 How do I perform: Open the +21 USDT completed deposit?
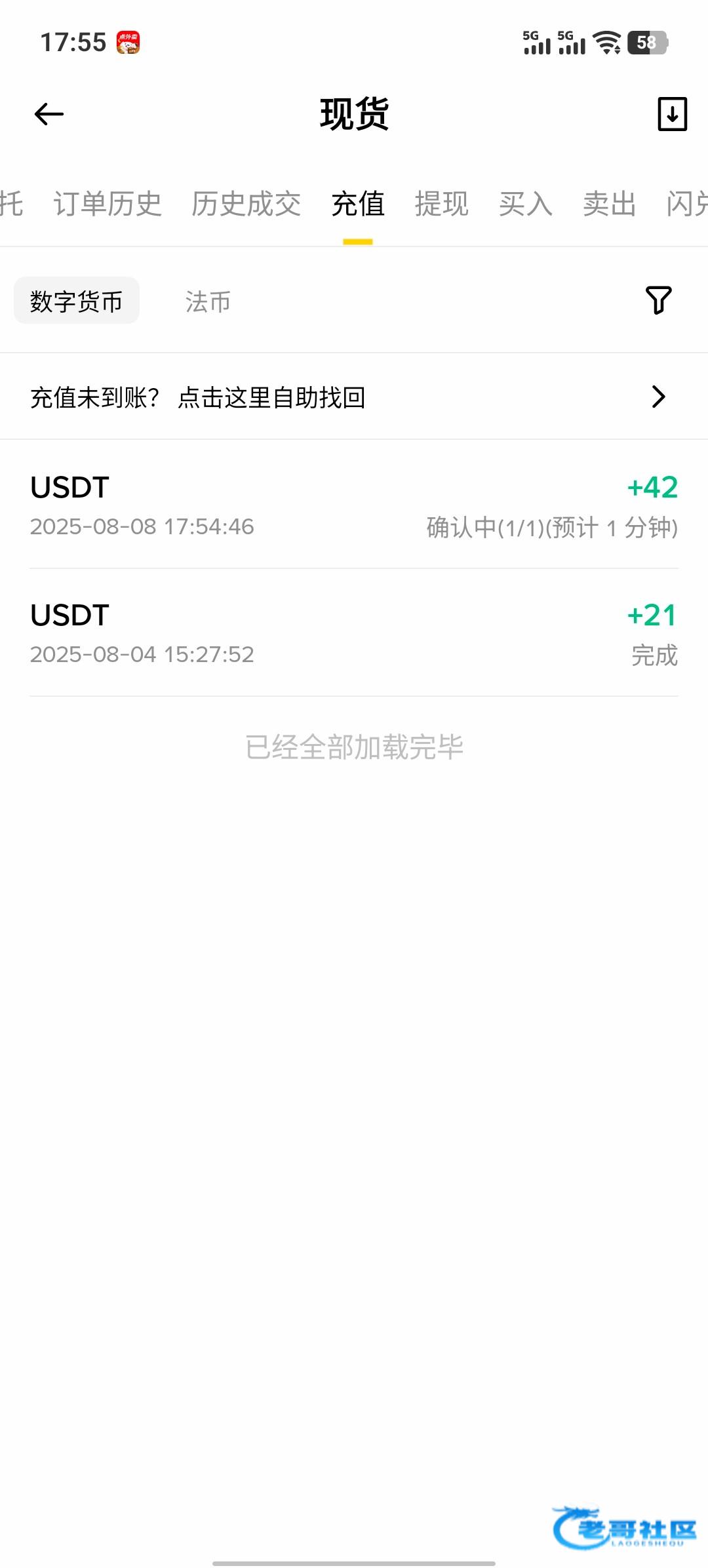pos(354,633)
